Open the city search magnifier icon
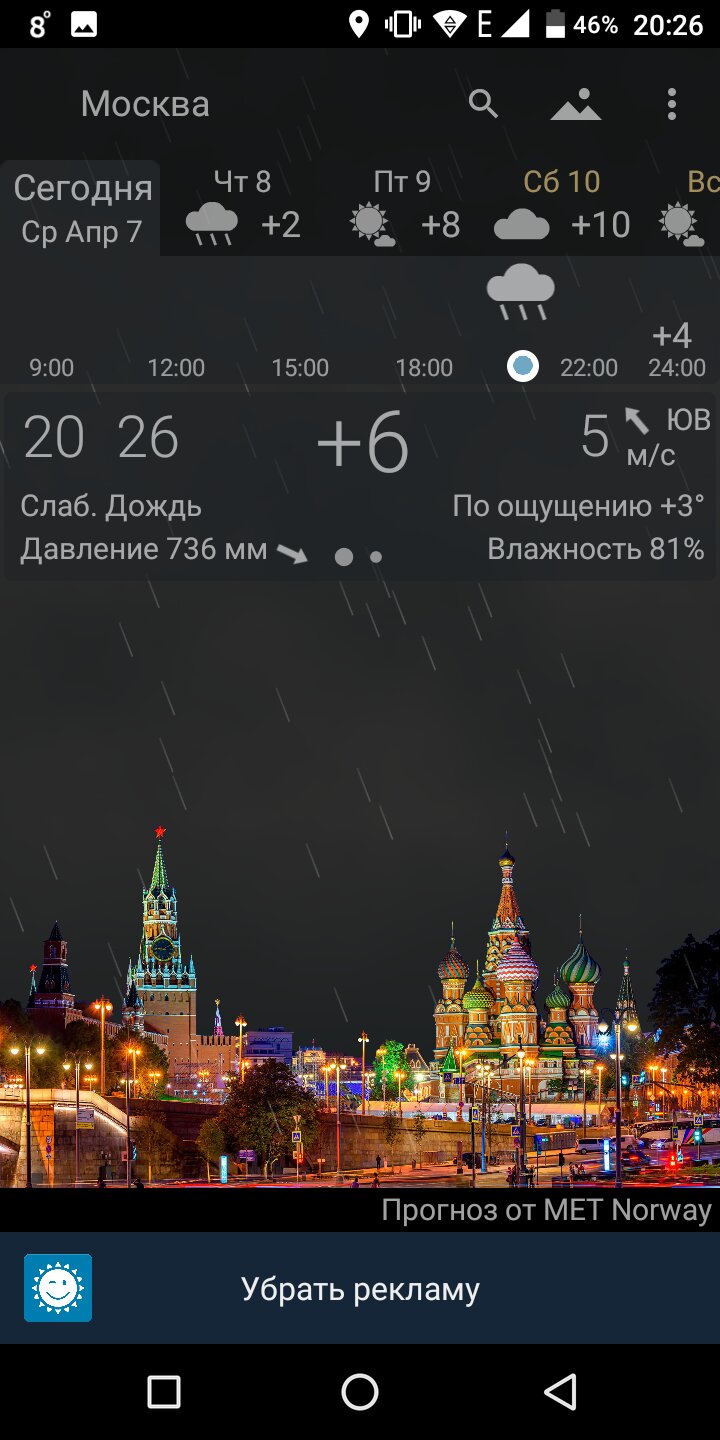This screenshot has height=1440, width=720. tap(483, 103)
